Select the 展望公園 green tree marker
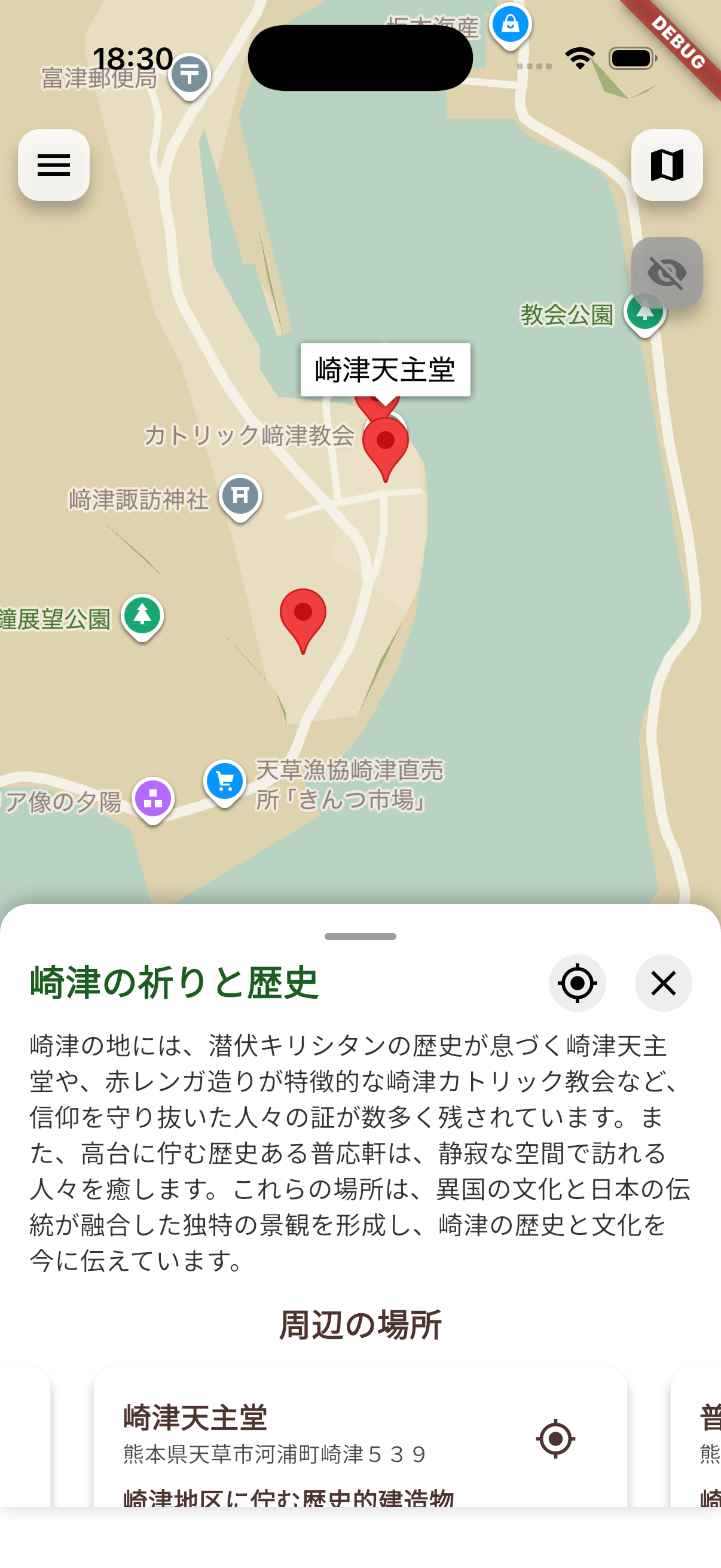721x1568 pixels. [x=142, y=615]
